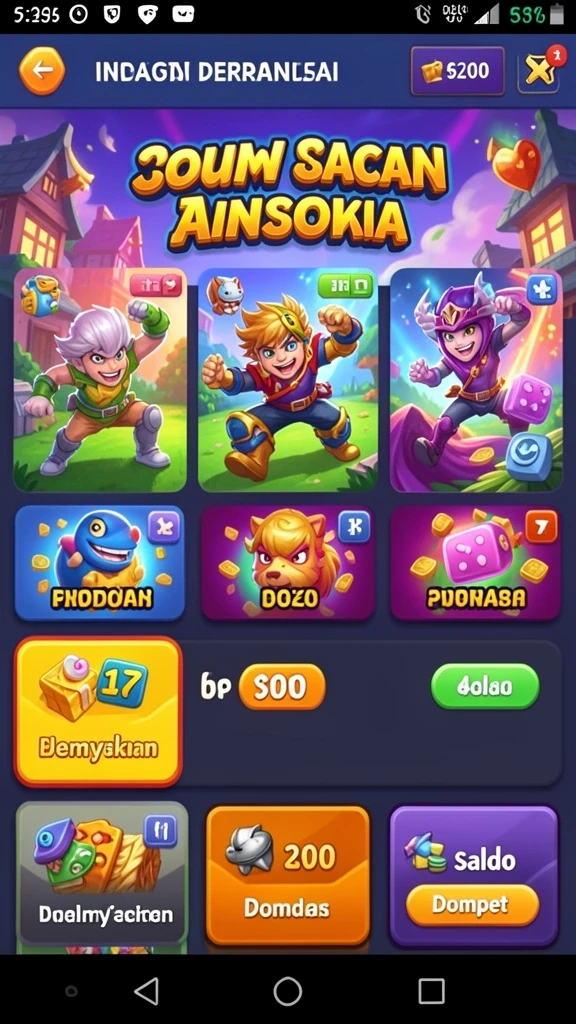Open the pink dice game tile
This screenshot has height=1024, width=576.
[x=475, y=562]
